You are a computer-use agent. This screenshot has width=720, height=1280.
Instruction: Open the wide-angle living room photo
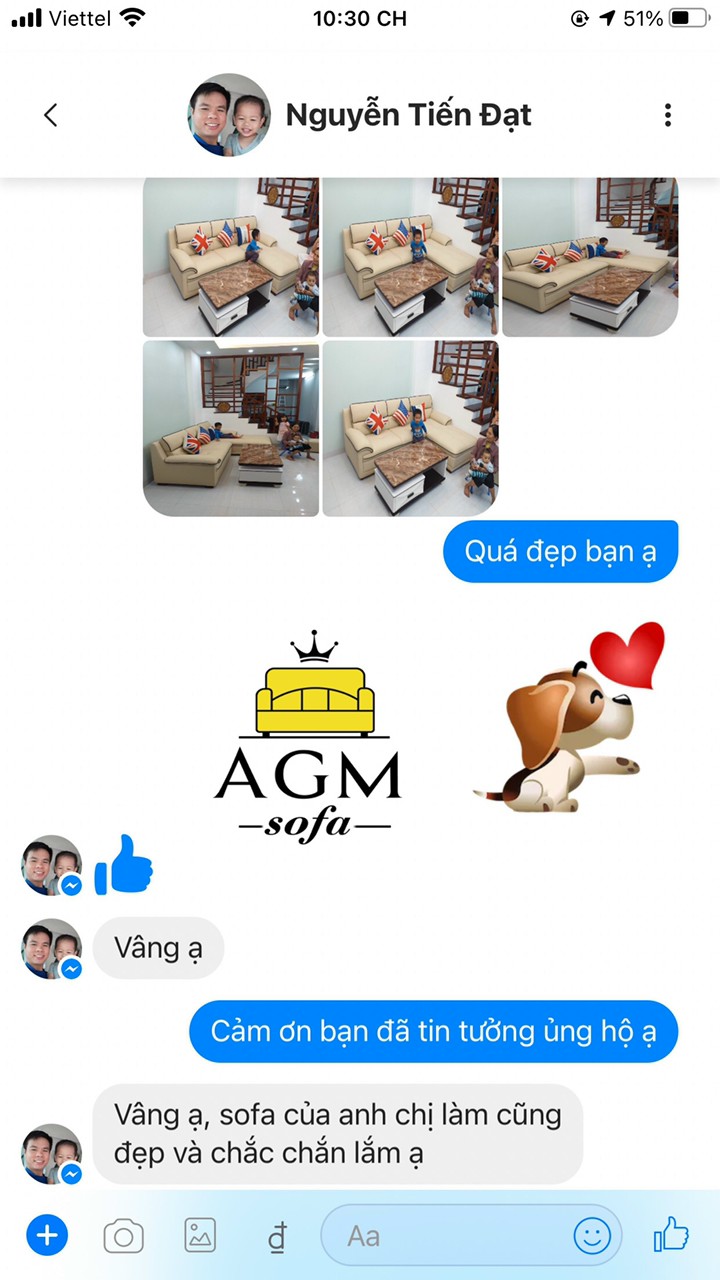(x=231, y=428)
